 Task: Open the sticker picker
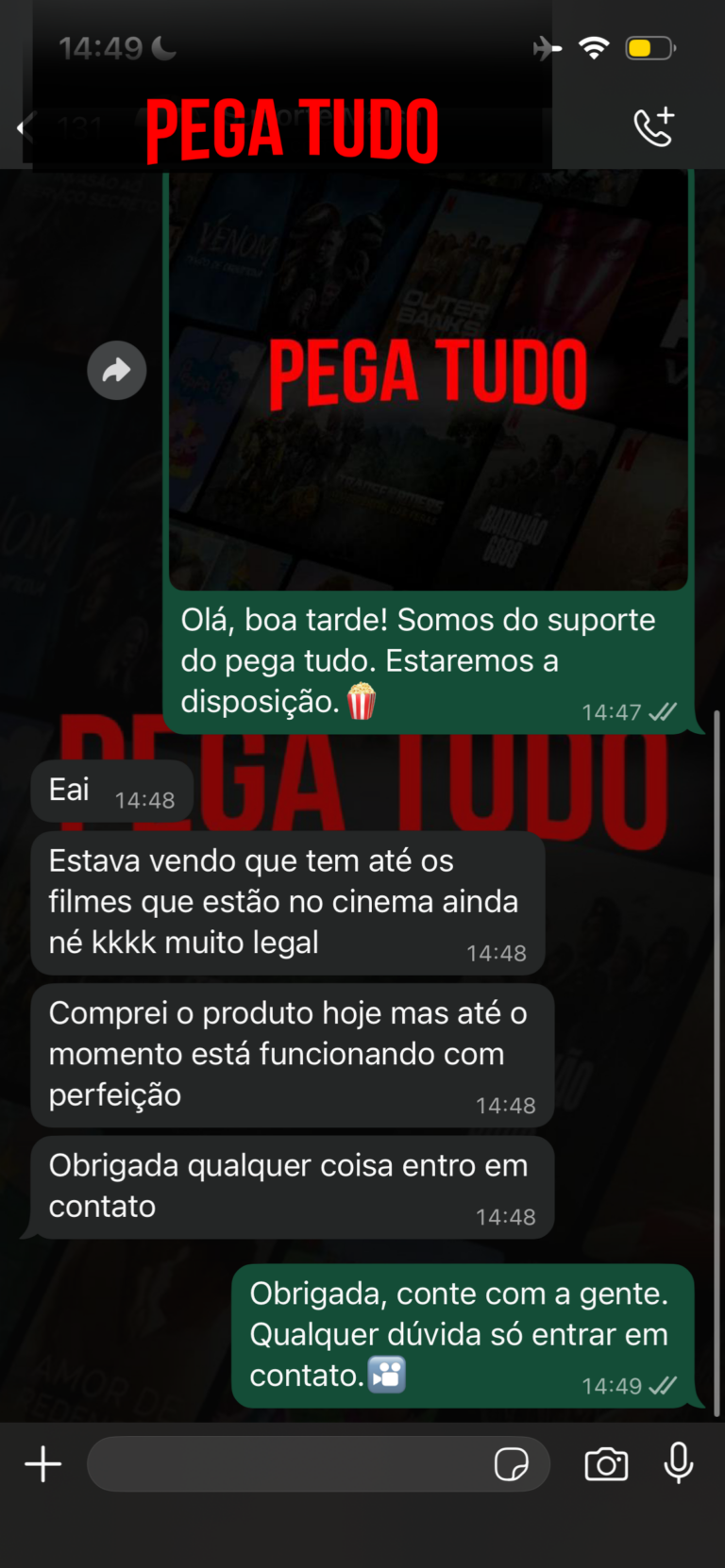511,1464
